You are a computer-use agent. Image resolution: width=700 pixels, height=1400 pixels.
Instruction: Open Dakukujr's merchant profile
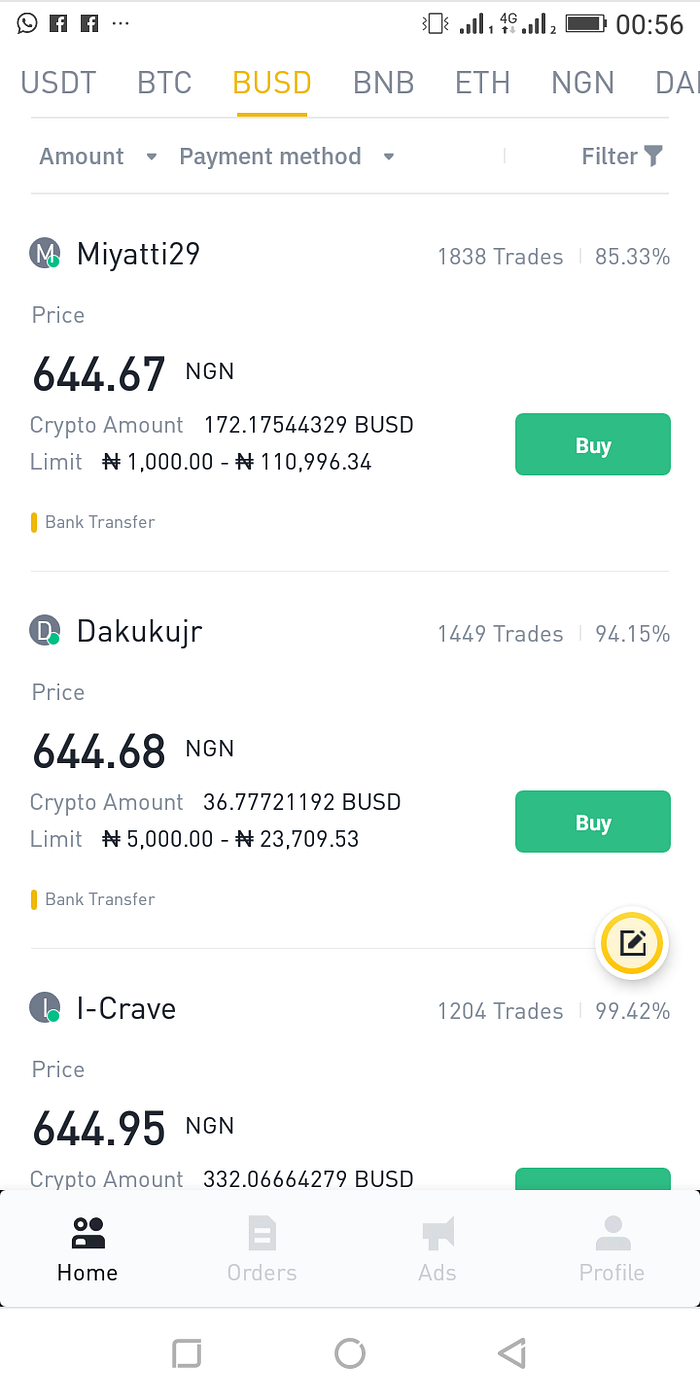coord(139,632)
